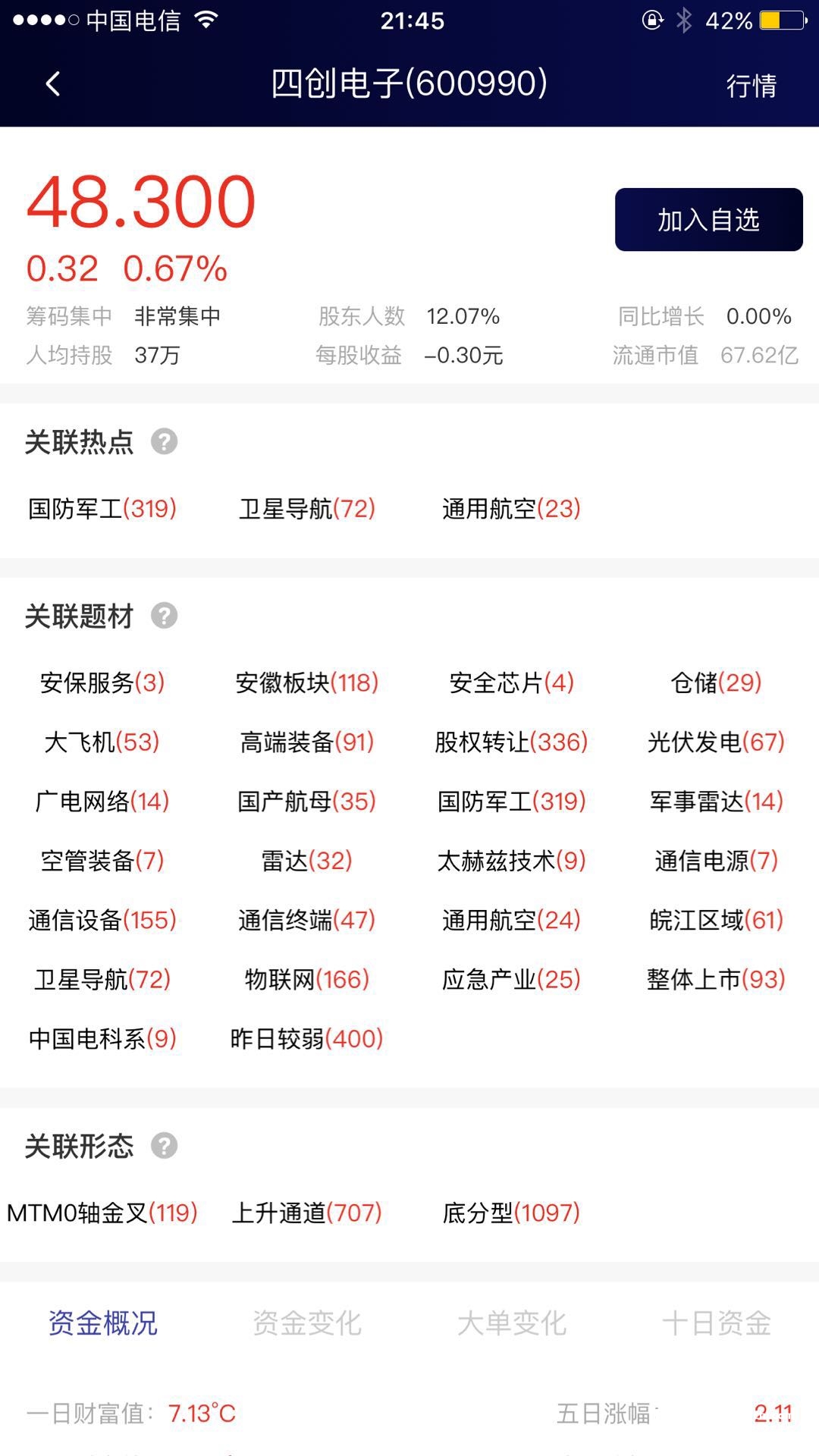Viewport: 819px width, 1456px height.
Task: Open the 行情 market view
Action: 751,86
